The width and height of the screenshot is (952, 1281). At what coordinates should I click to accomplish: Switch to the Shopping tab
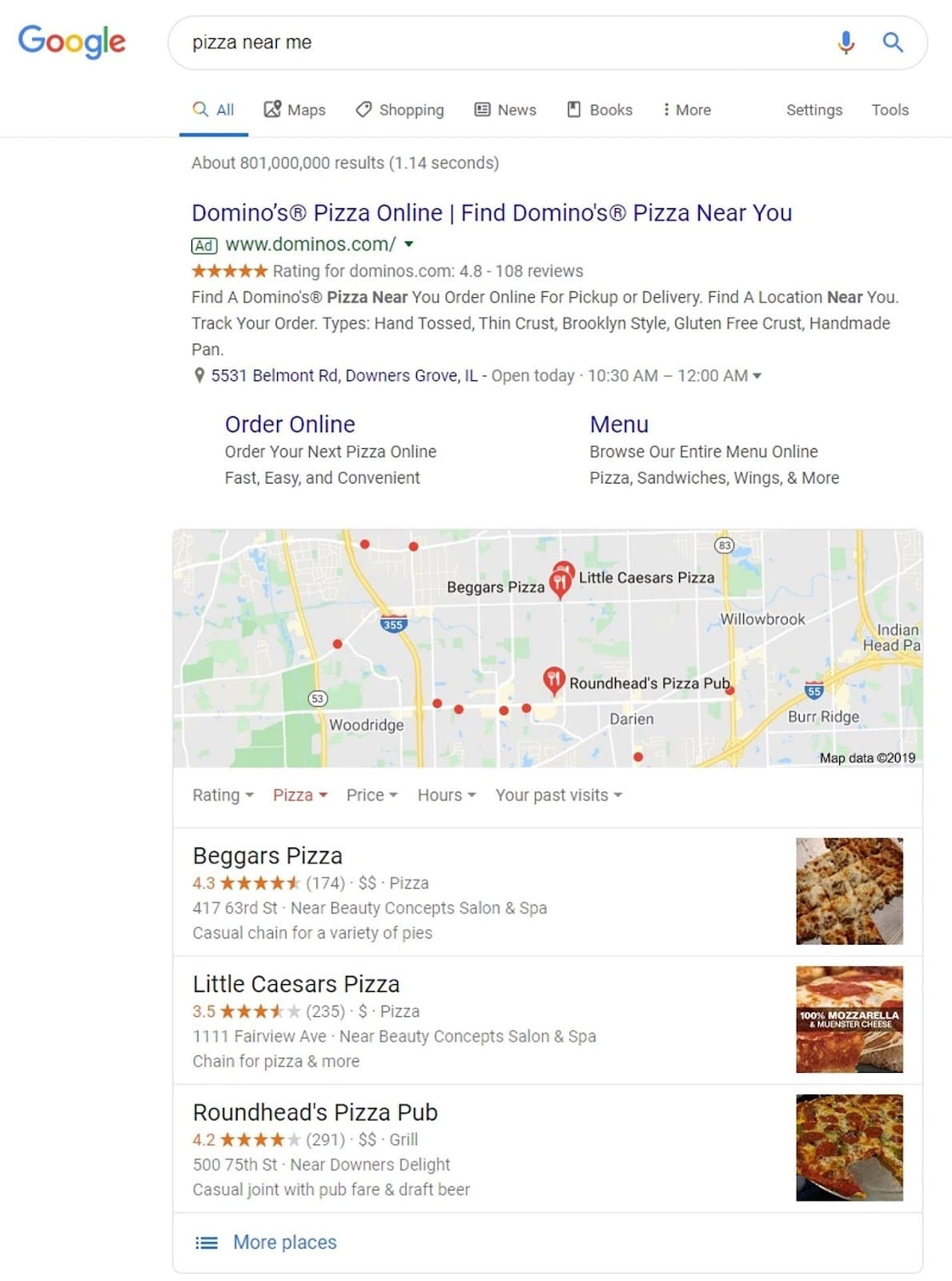tap(400, 110)
